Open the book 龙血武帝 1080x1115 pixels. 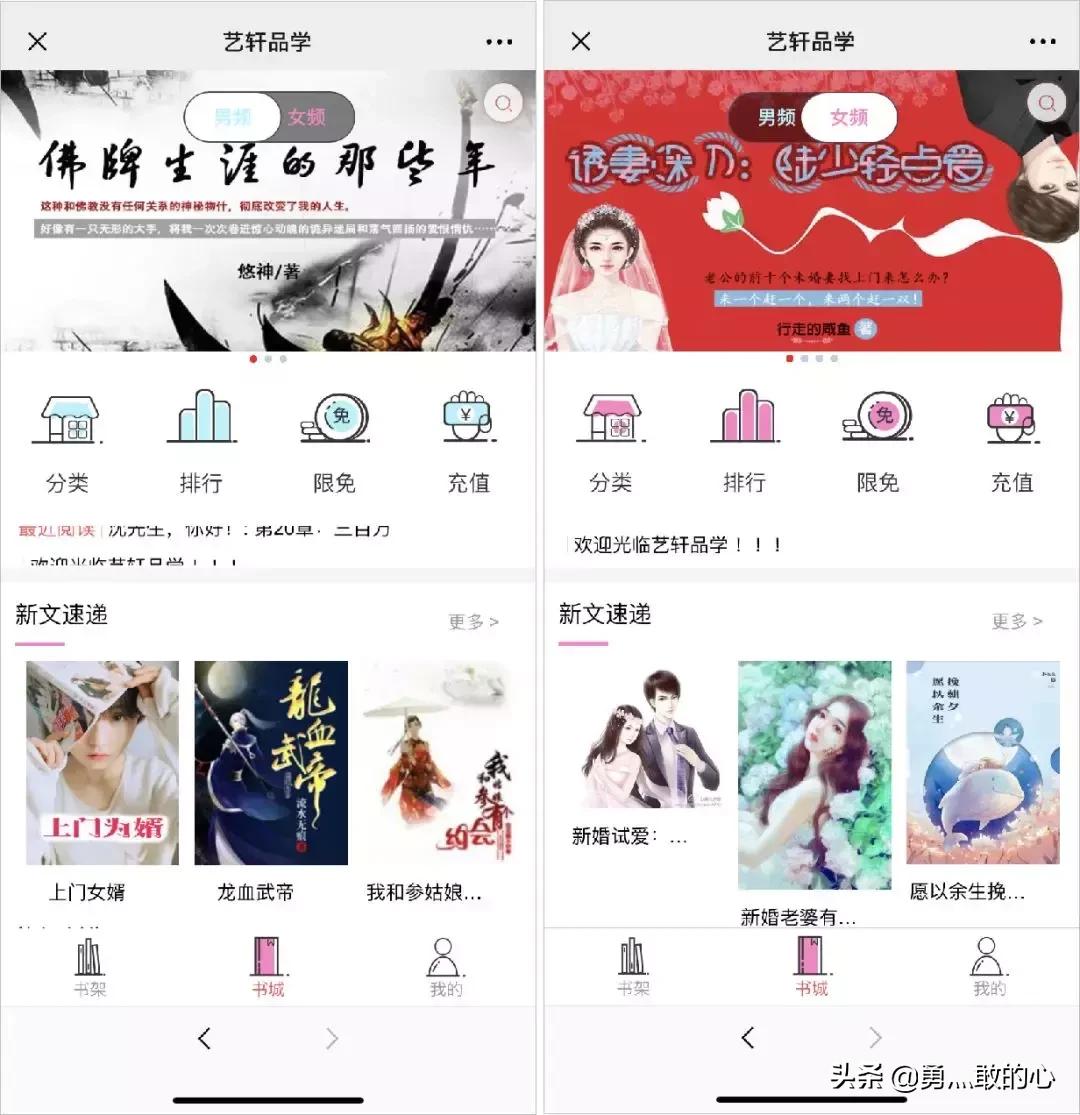click(270, 763)
